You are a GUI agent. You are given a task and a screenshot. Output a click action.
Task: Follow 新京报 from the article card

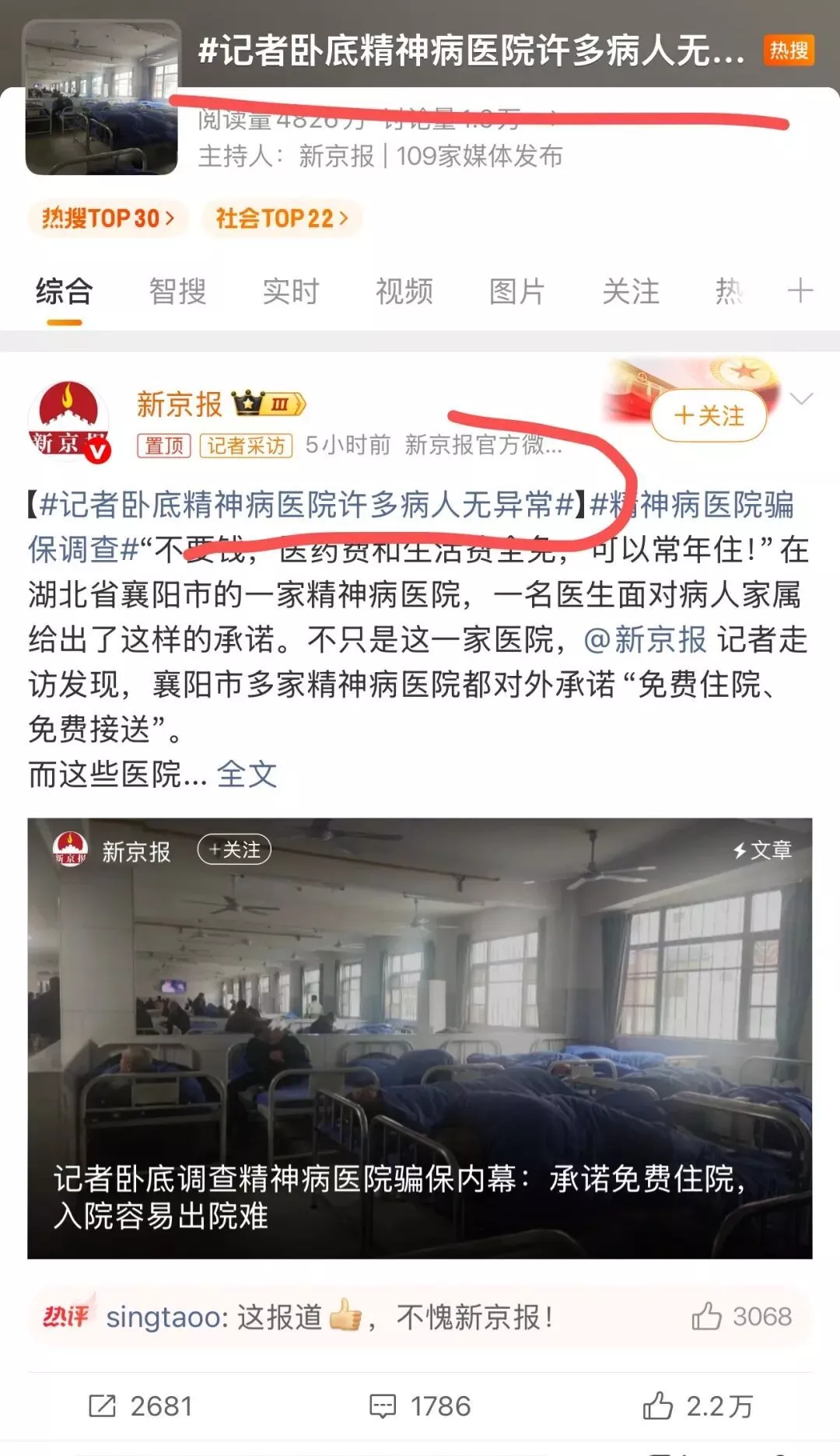coord(234,850)
